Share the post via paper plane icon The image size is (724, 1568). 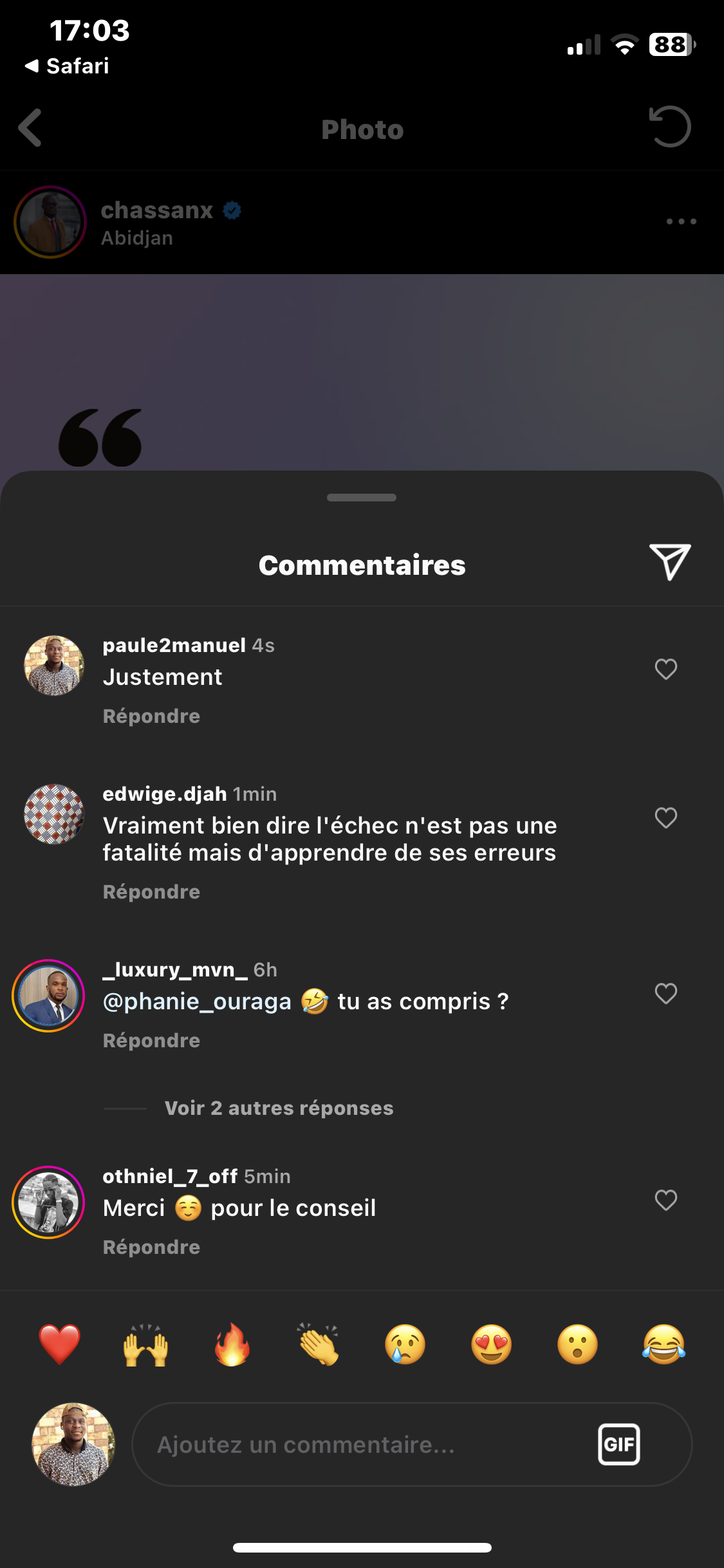tap(669, 562)
